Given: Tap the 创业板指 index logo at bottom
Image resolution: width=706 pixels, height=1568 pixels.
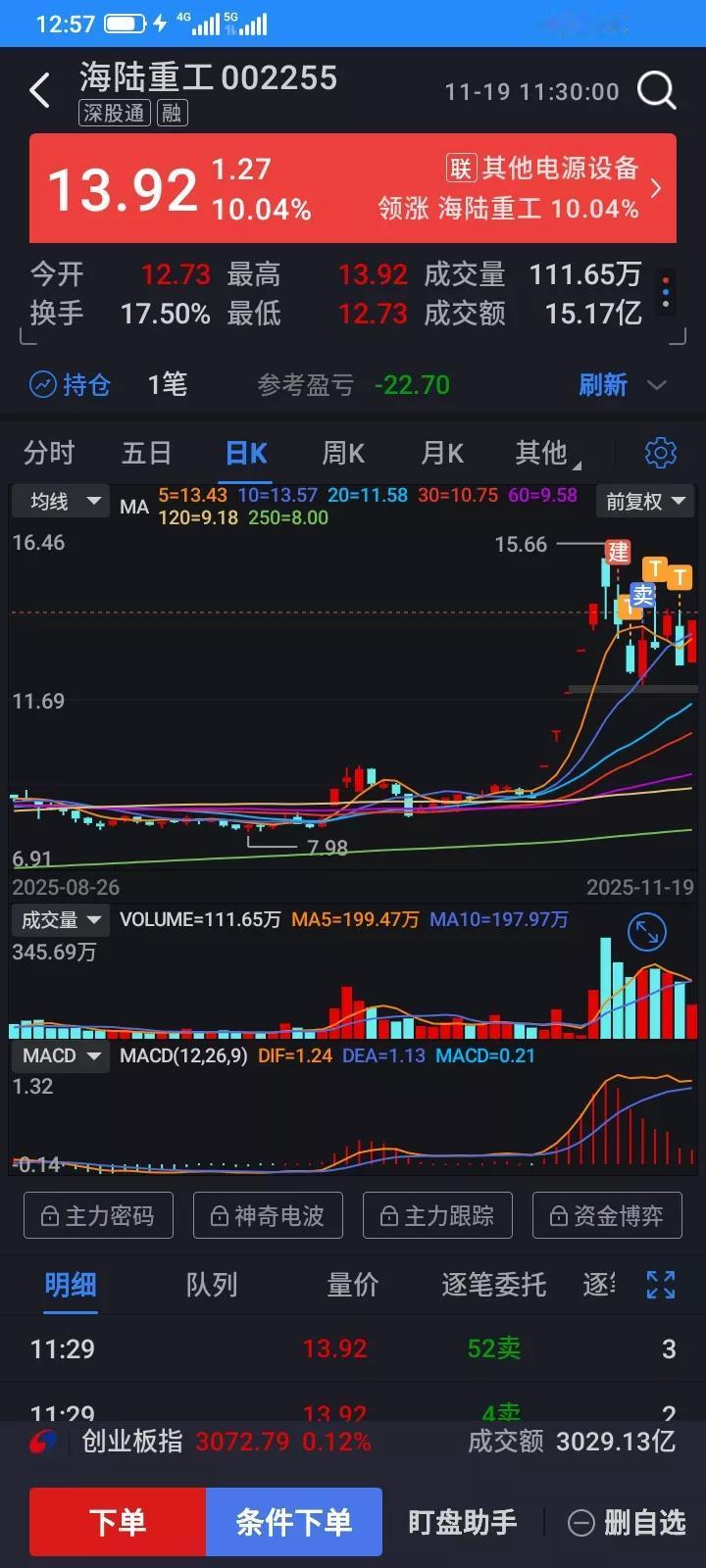Looking at the screenshot, I should click(37, 1443).
